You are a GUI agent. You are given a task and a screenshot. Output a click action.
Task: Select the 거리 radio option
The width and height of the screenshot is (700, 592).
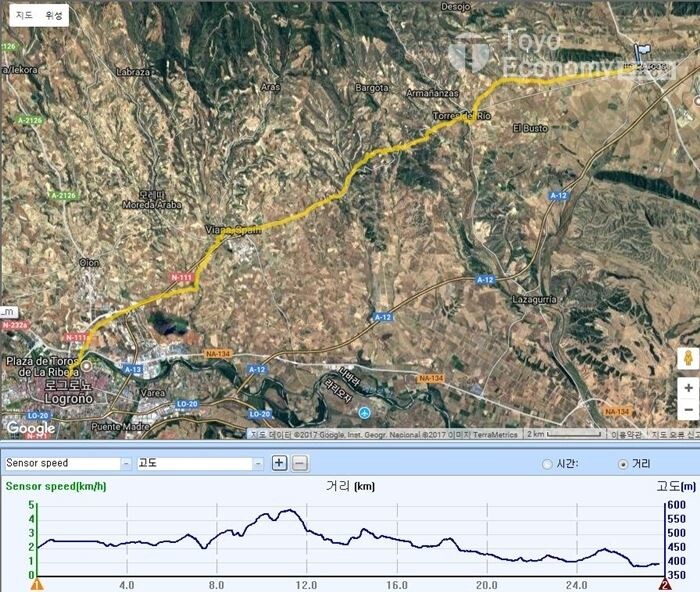tap(625, 464)
